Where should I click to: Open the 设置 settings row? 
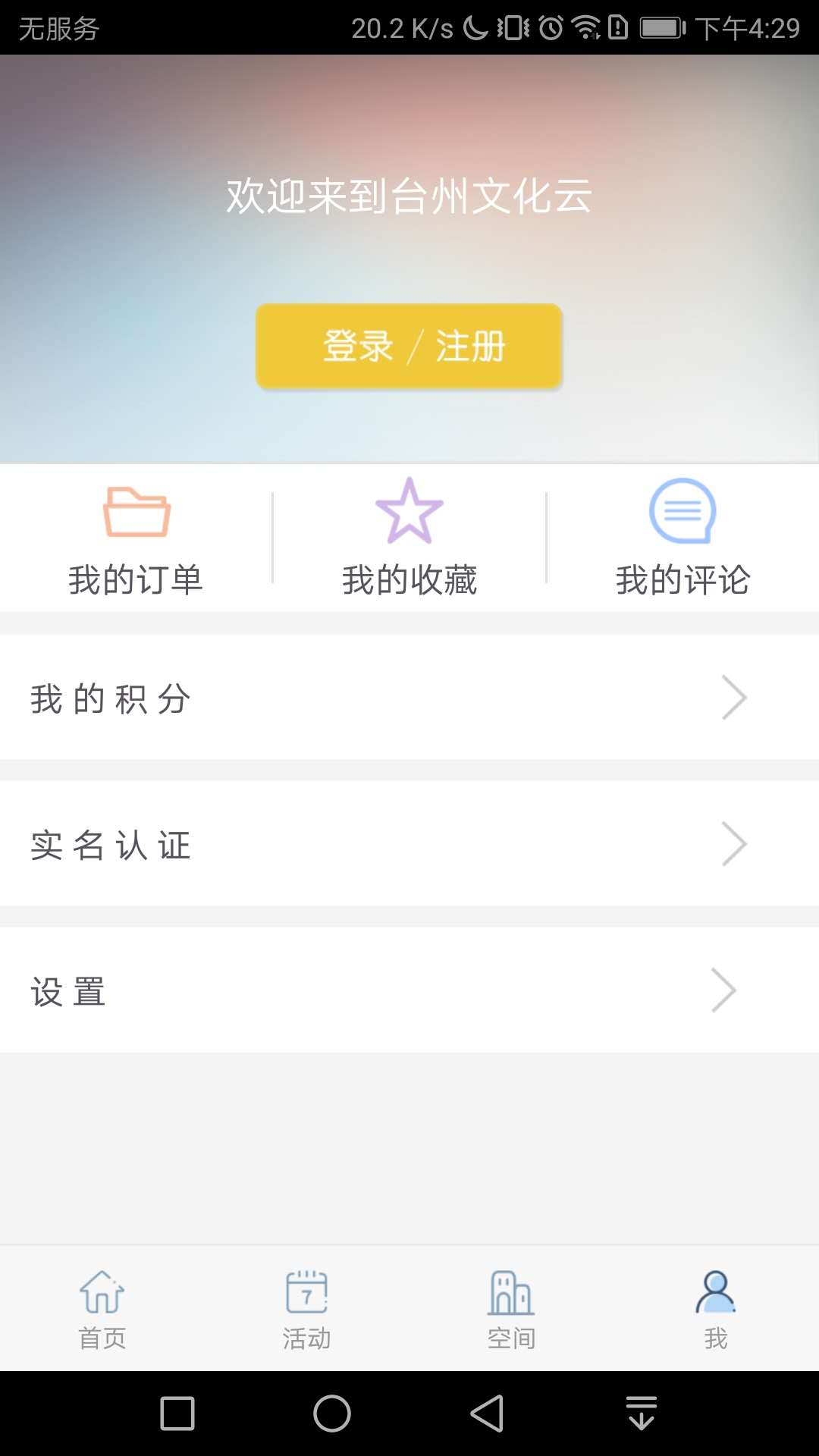coord(409,990)
